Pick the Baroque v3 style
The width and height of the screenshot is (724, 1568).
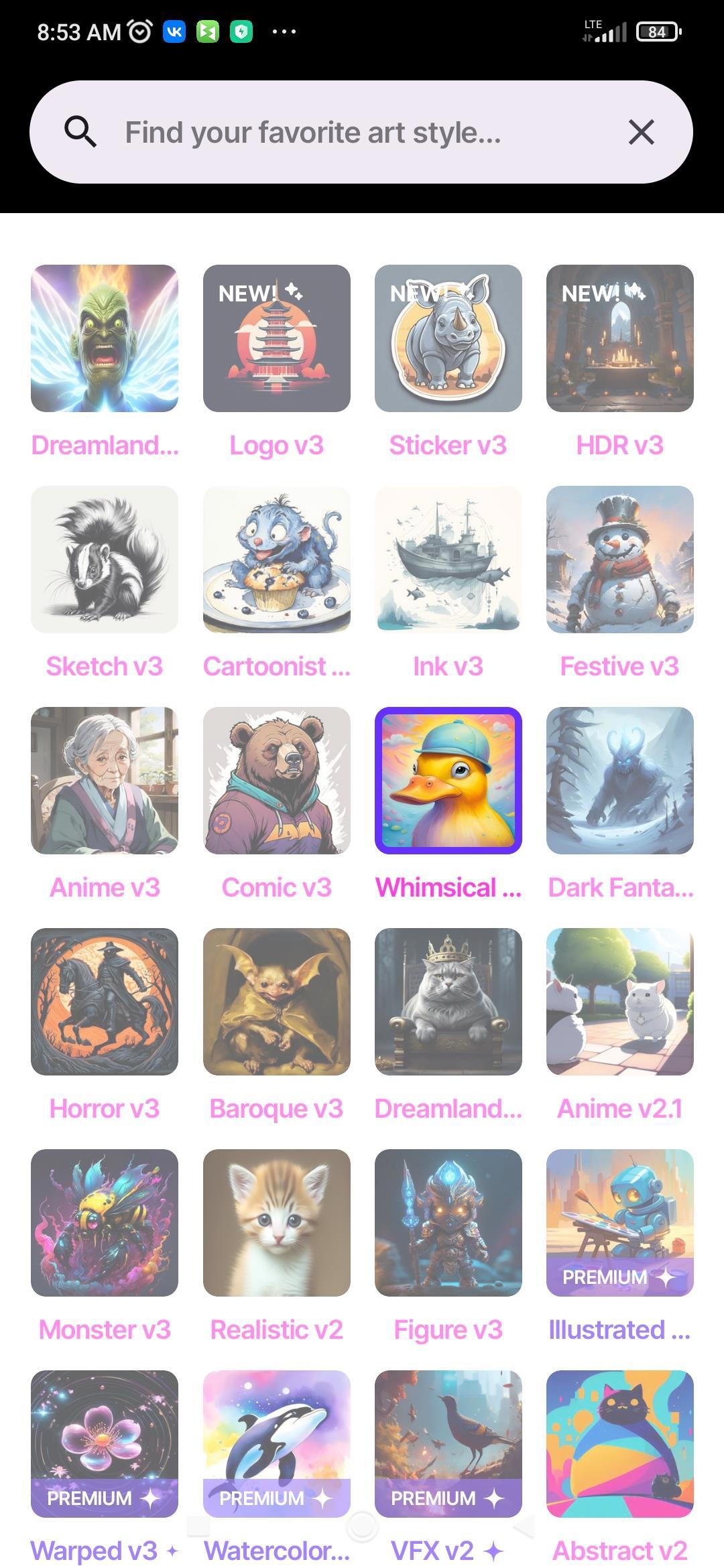tap(276, 1002)
